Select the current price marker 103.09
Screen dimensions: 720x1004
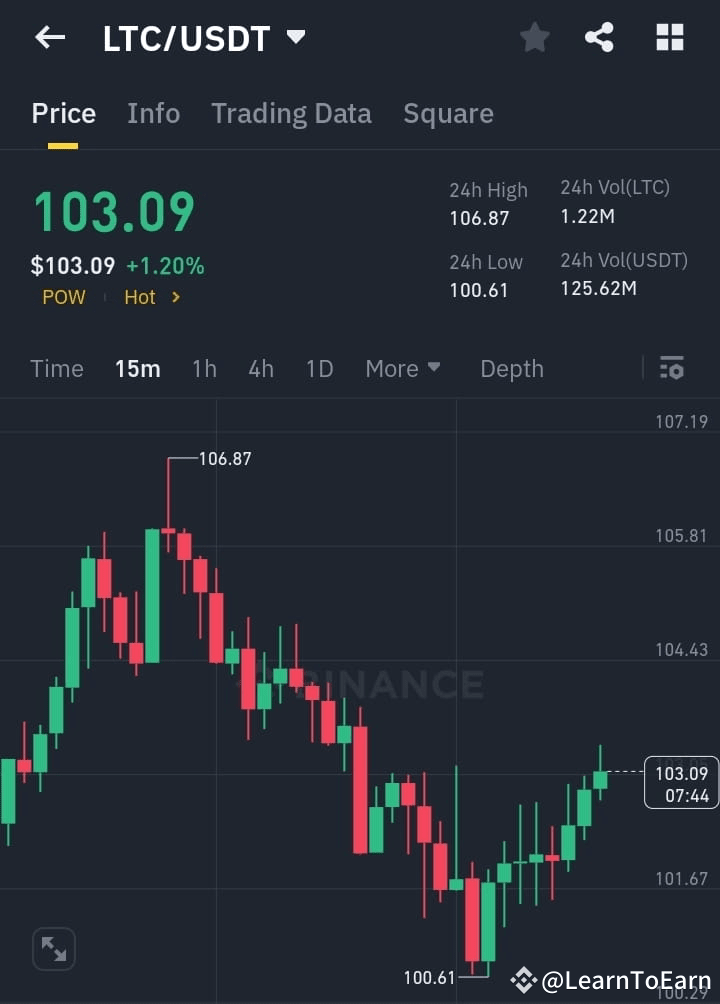tap(681, 782)
